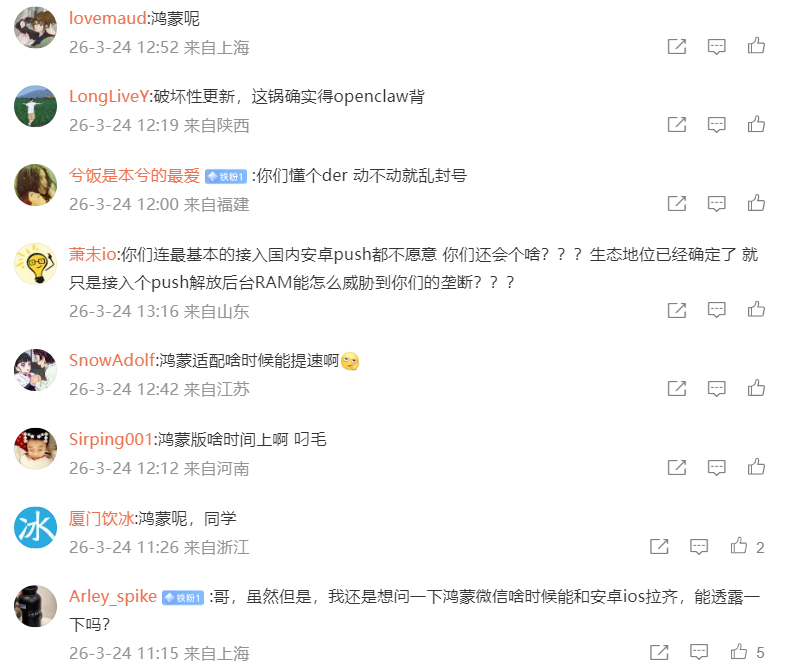789x670 pixels.
Task: Reply to lovemaud's comment
Action: point(717,46)
